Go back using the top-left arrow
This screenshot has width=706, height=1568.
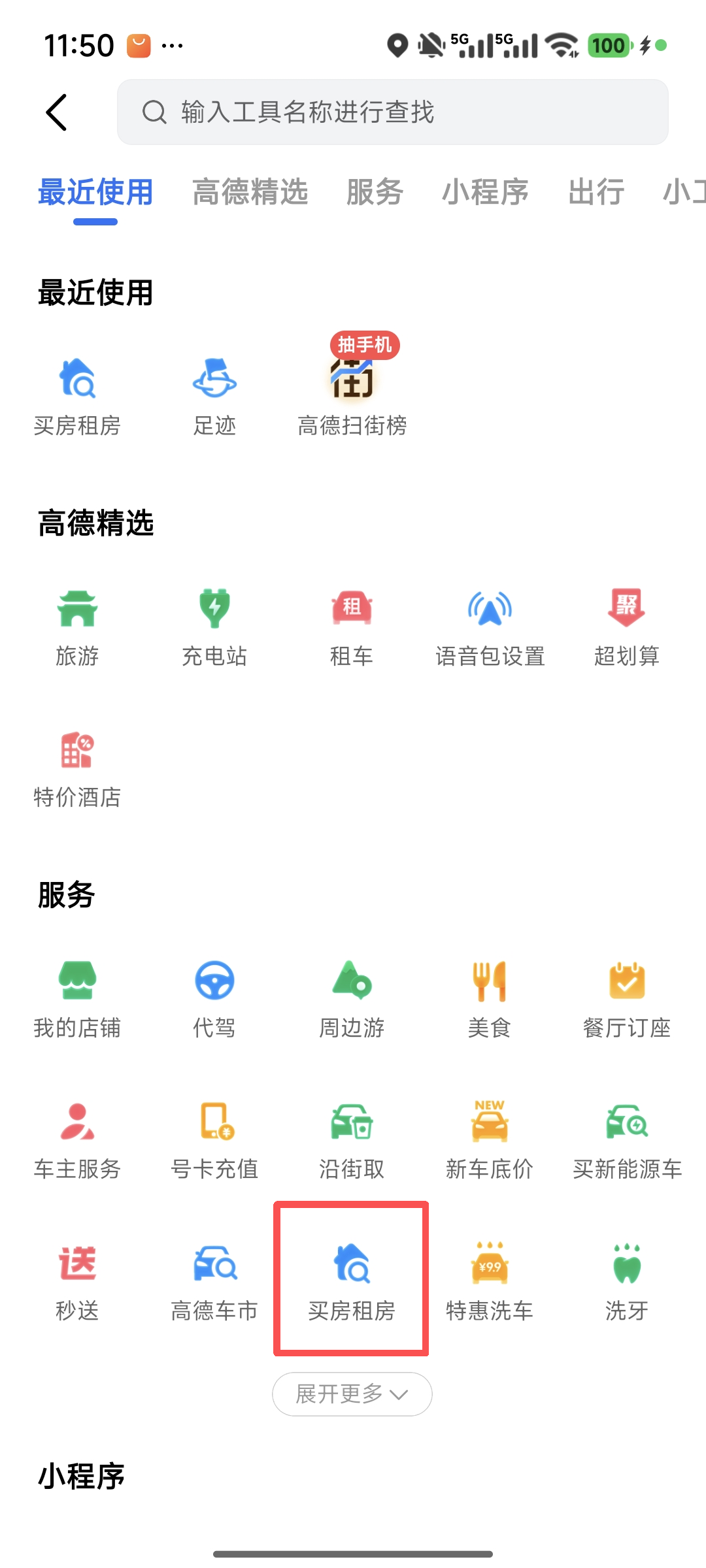click(57, 112)
